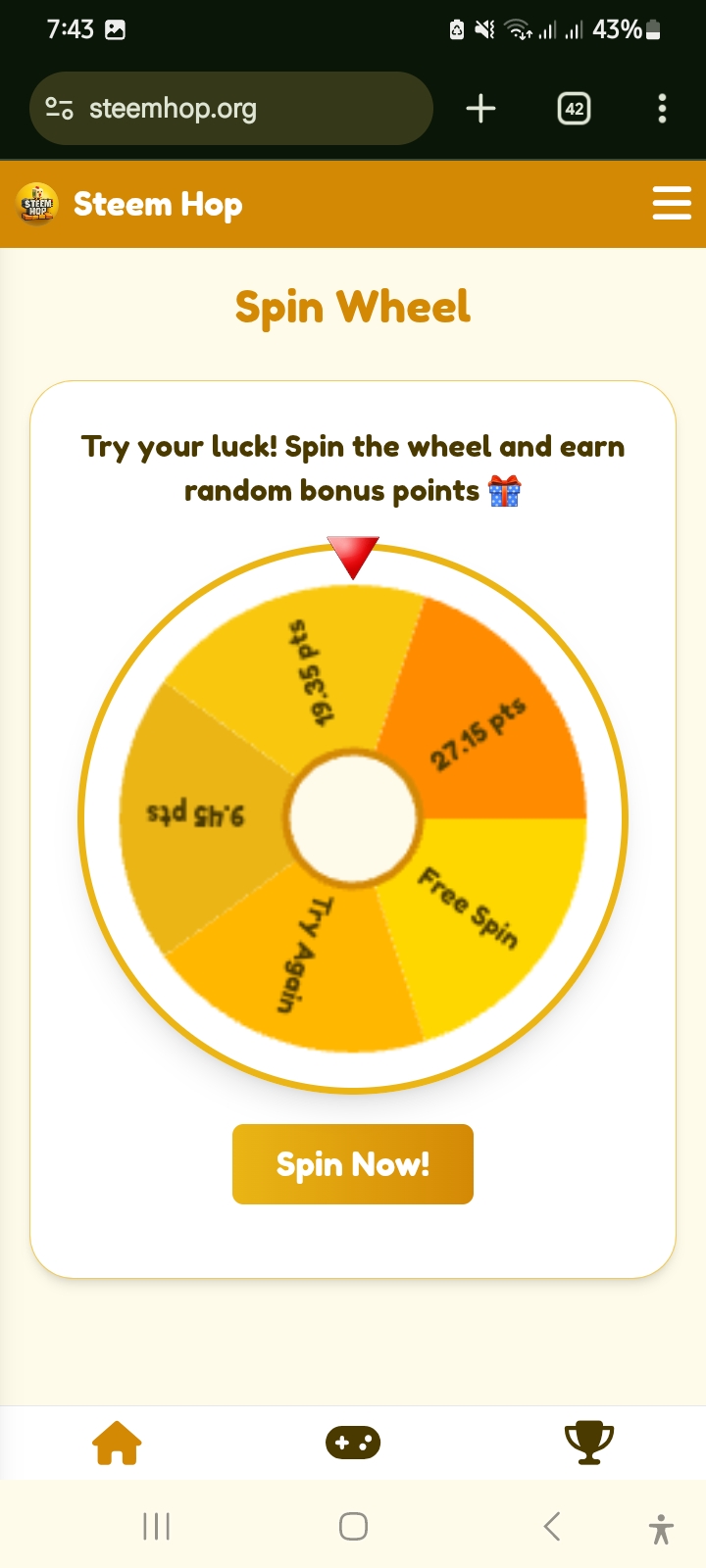Go back using system navigation
Screen dimensions: 706x1568
[552, 1526]
